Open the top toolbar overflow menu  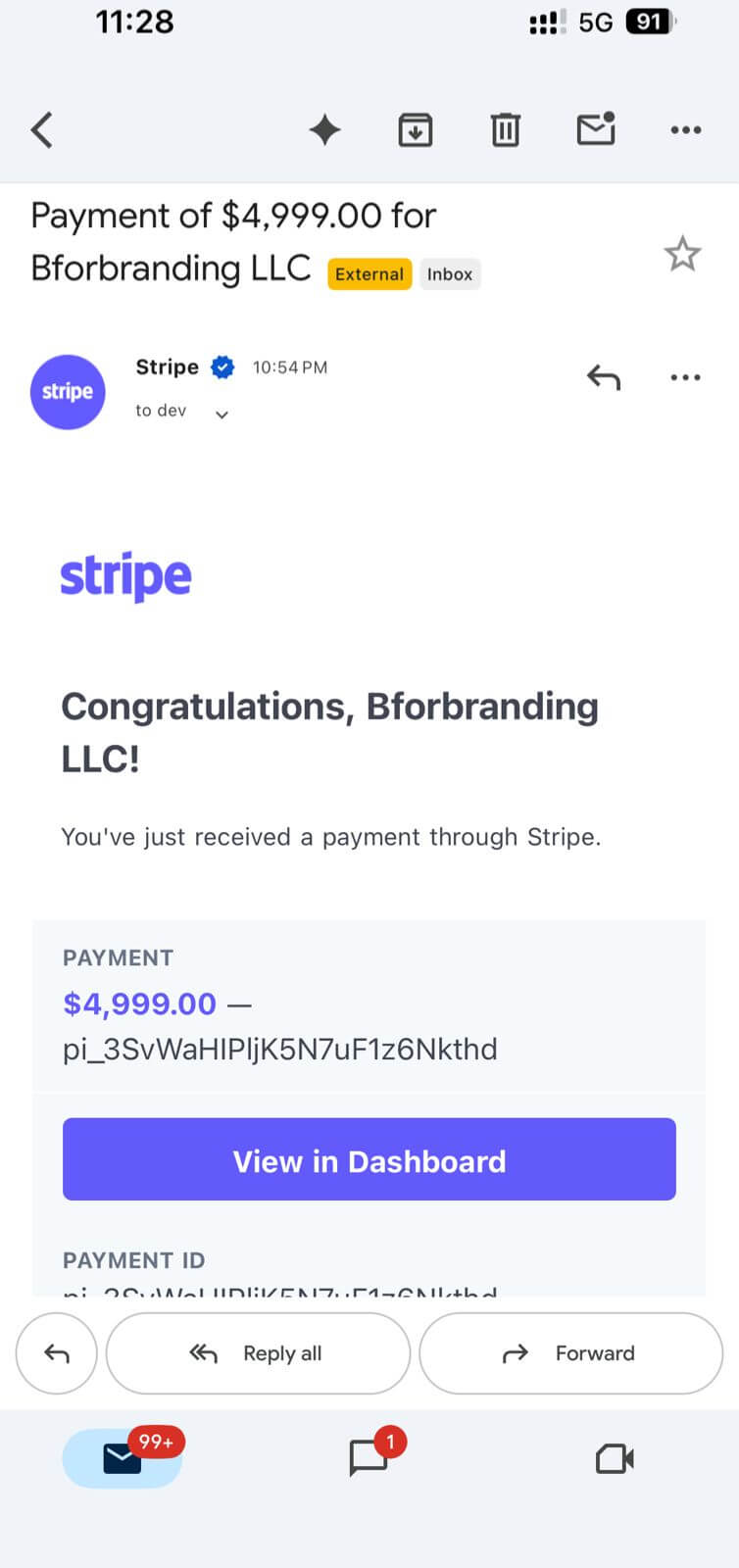685,129
